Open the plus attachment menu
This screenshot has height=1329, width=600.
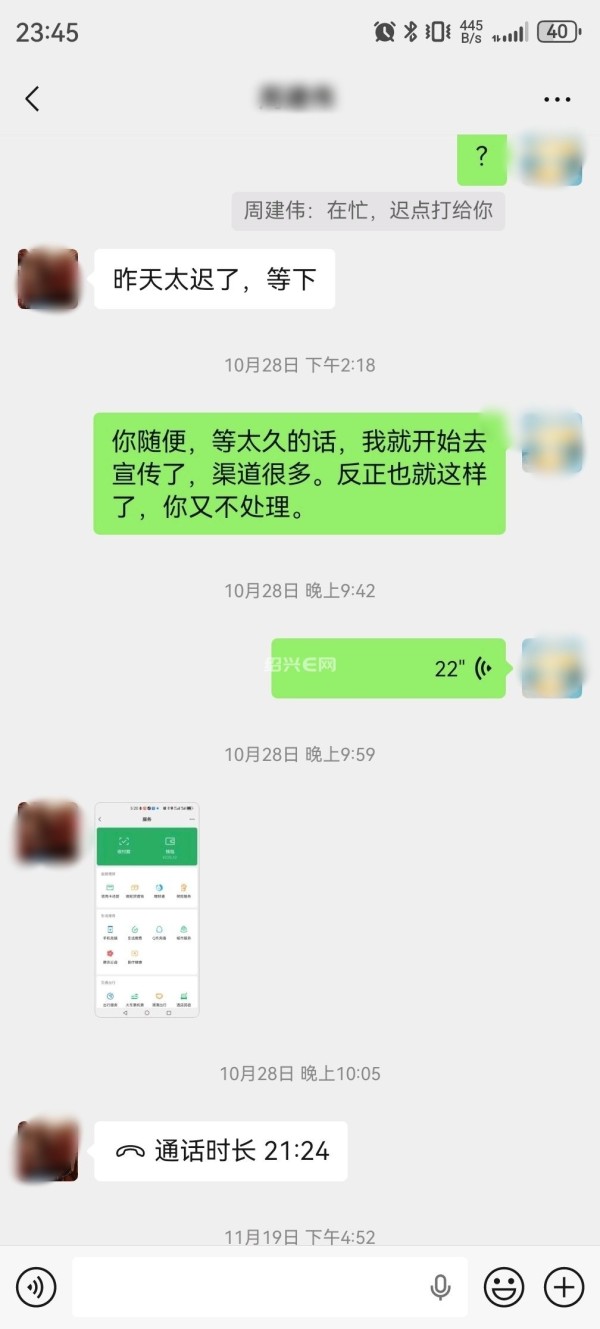pos(564,1287)
